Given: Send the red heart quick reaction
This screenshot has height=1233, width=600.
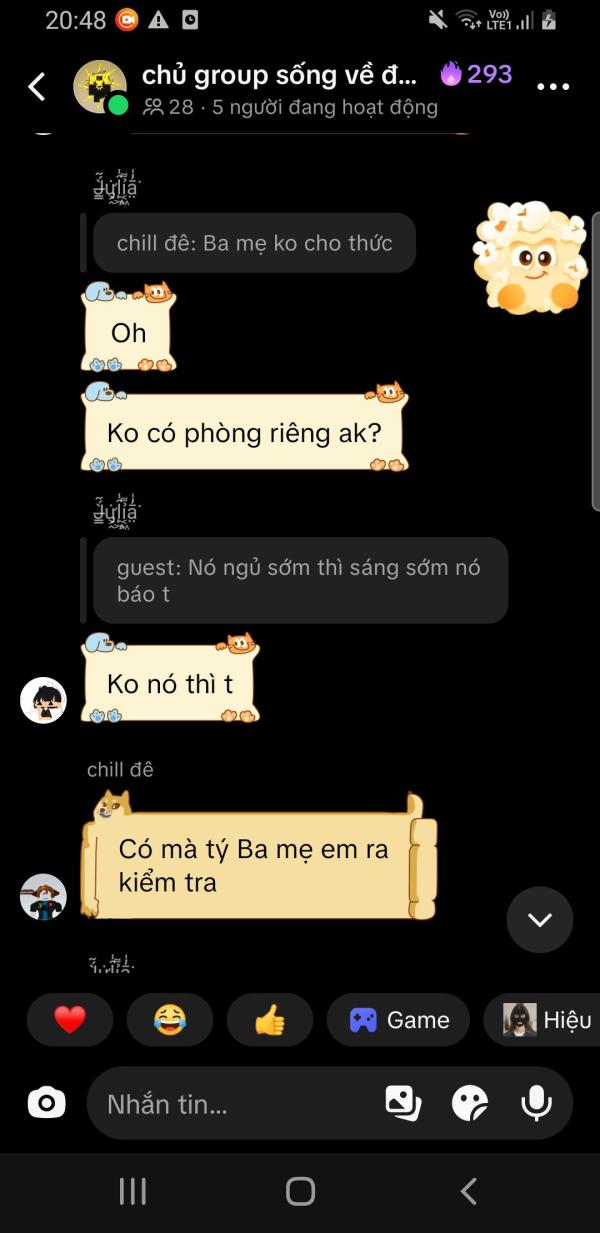Looking at the screenshot, I should coord(70,1020).
